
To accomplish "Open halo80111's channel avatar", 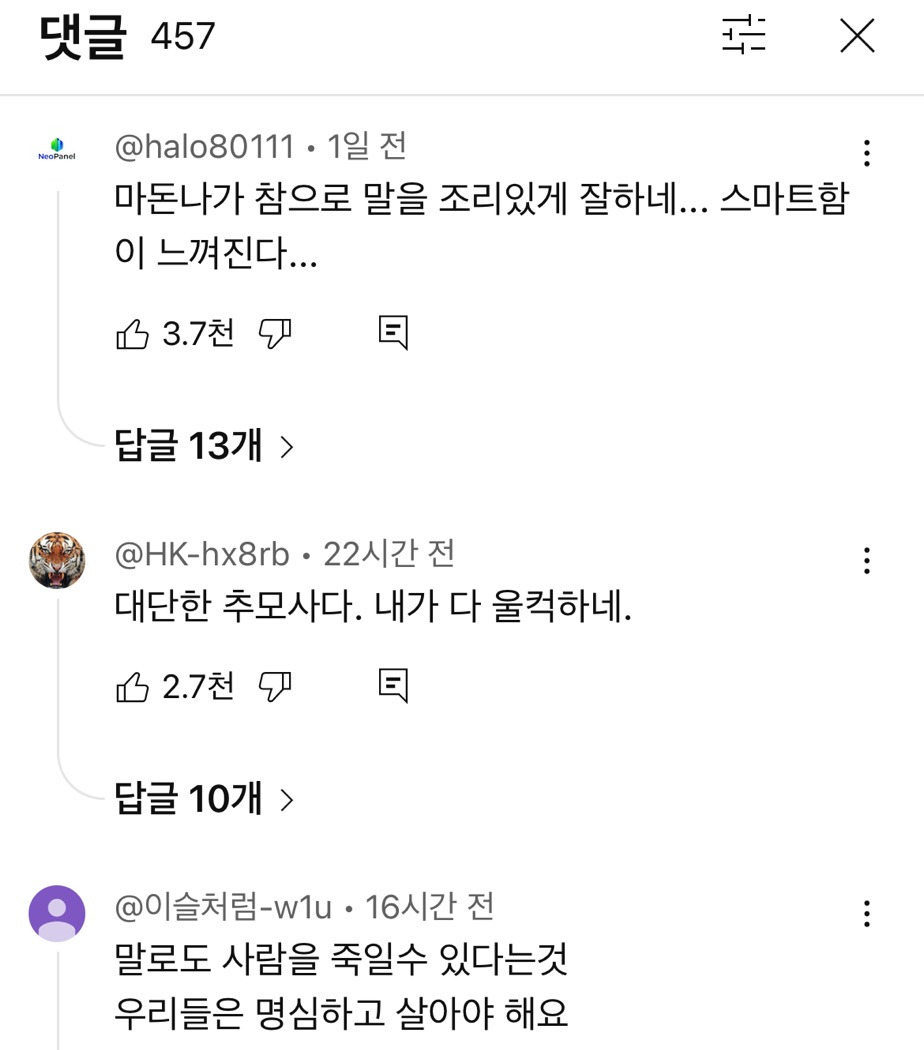I will 57,149.
